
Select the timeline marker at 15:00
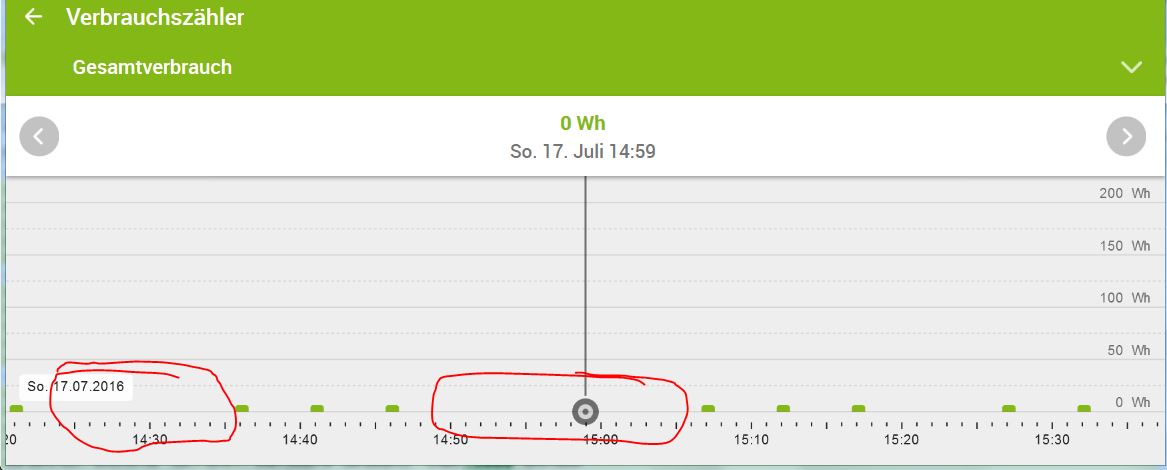[x=585, y=411]
